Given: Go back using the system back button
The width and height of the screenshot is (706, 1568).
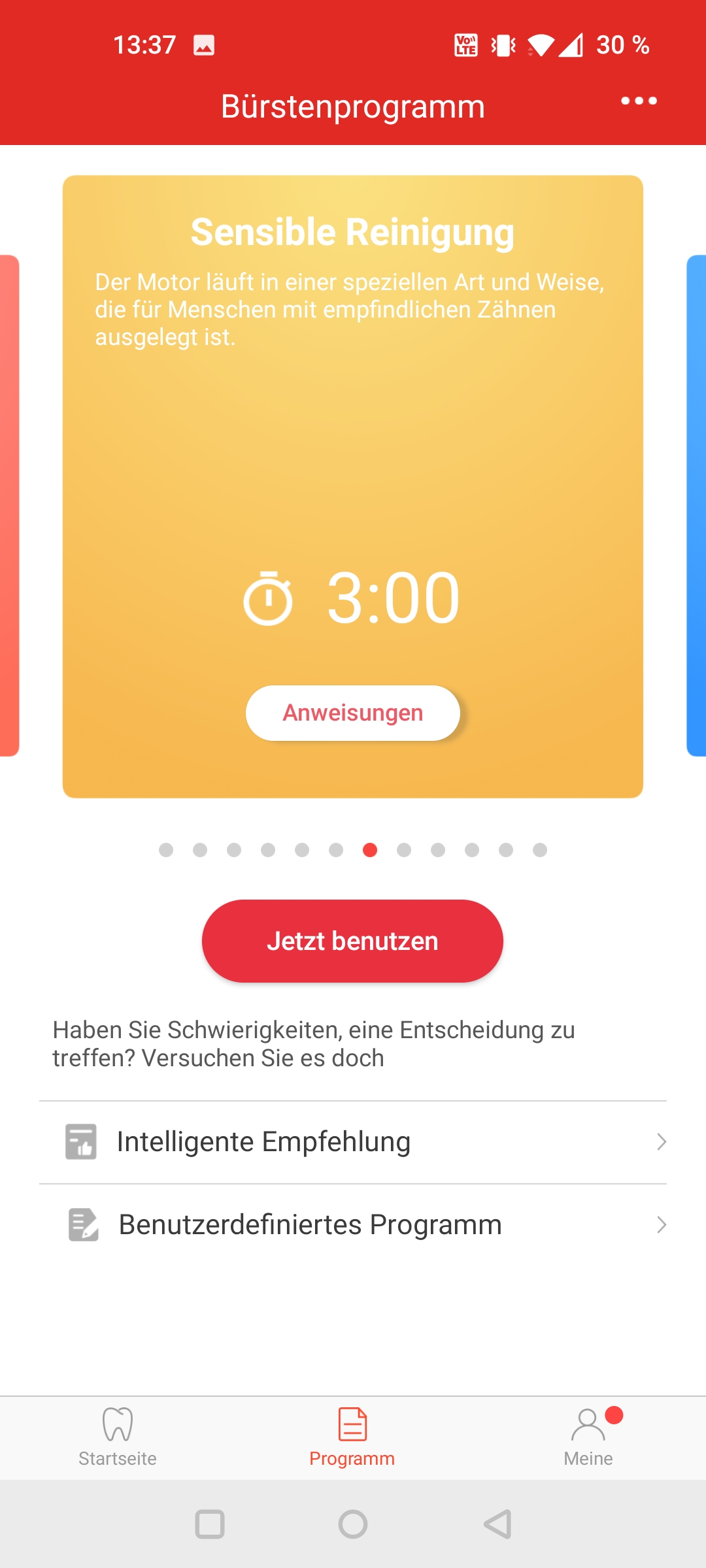Looking at the screenshot, I should [497, 1524].
